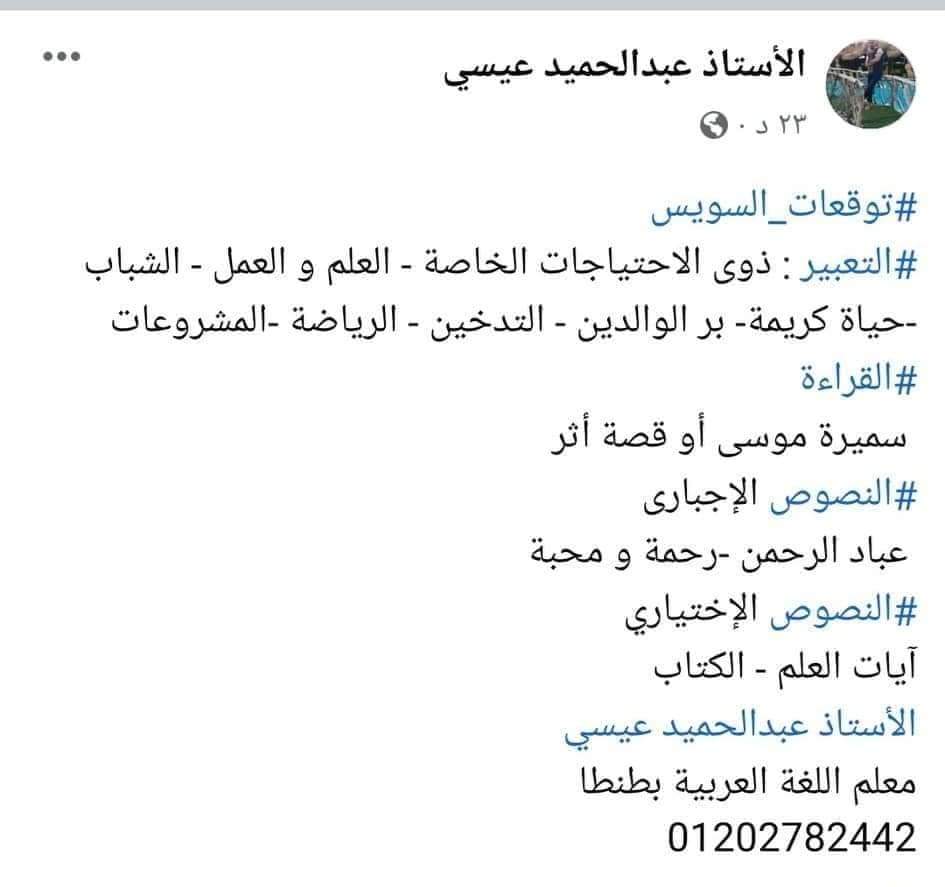945x887 pixels.
Task: Open the post's three-dot overflow menu
Action: (60, 57)
